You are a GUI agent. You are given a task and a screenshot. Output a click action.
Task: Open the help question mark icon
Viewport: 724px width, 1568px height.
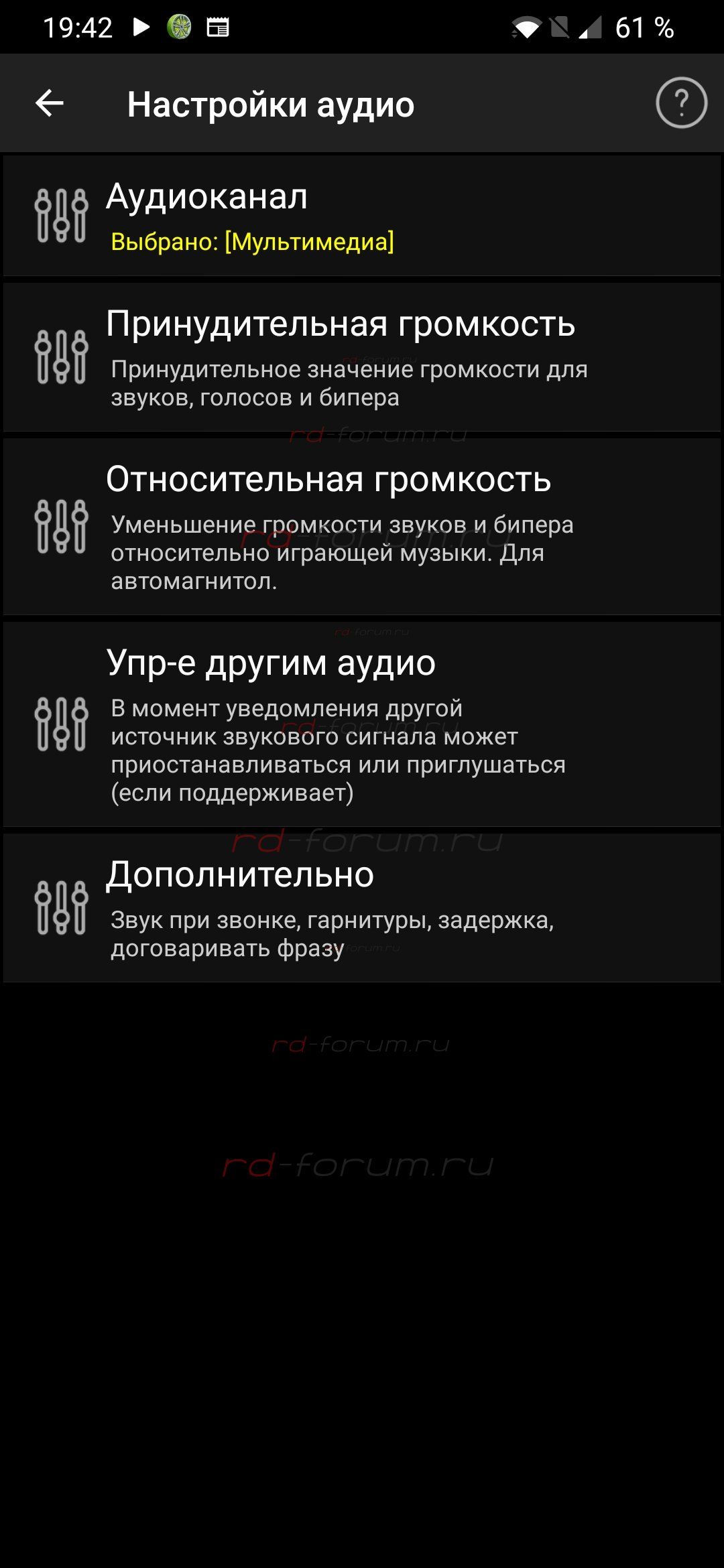[681, 103]
